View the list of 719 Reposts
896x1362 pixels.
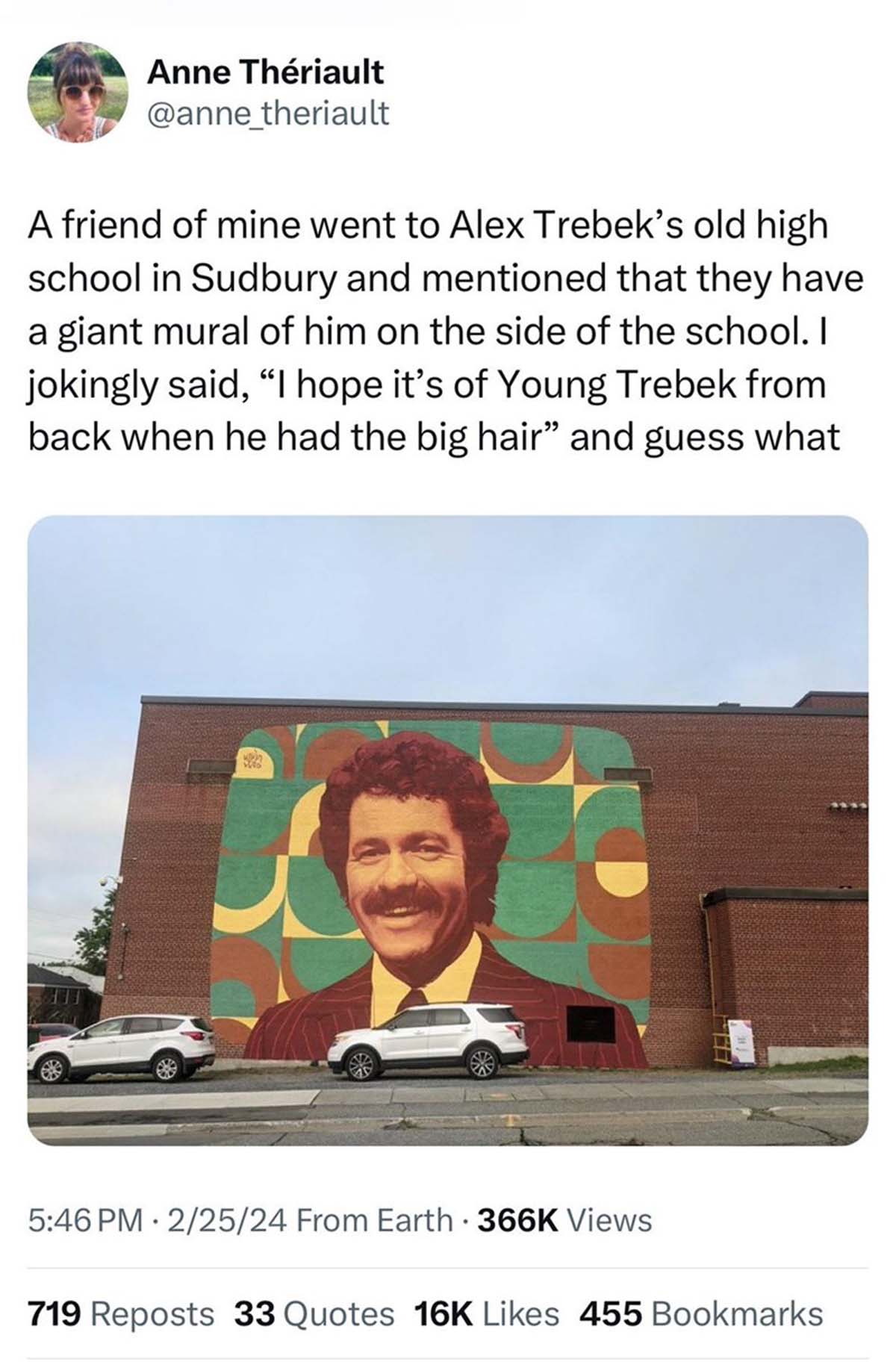[121, 1314]
